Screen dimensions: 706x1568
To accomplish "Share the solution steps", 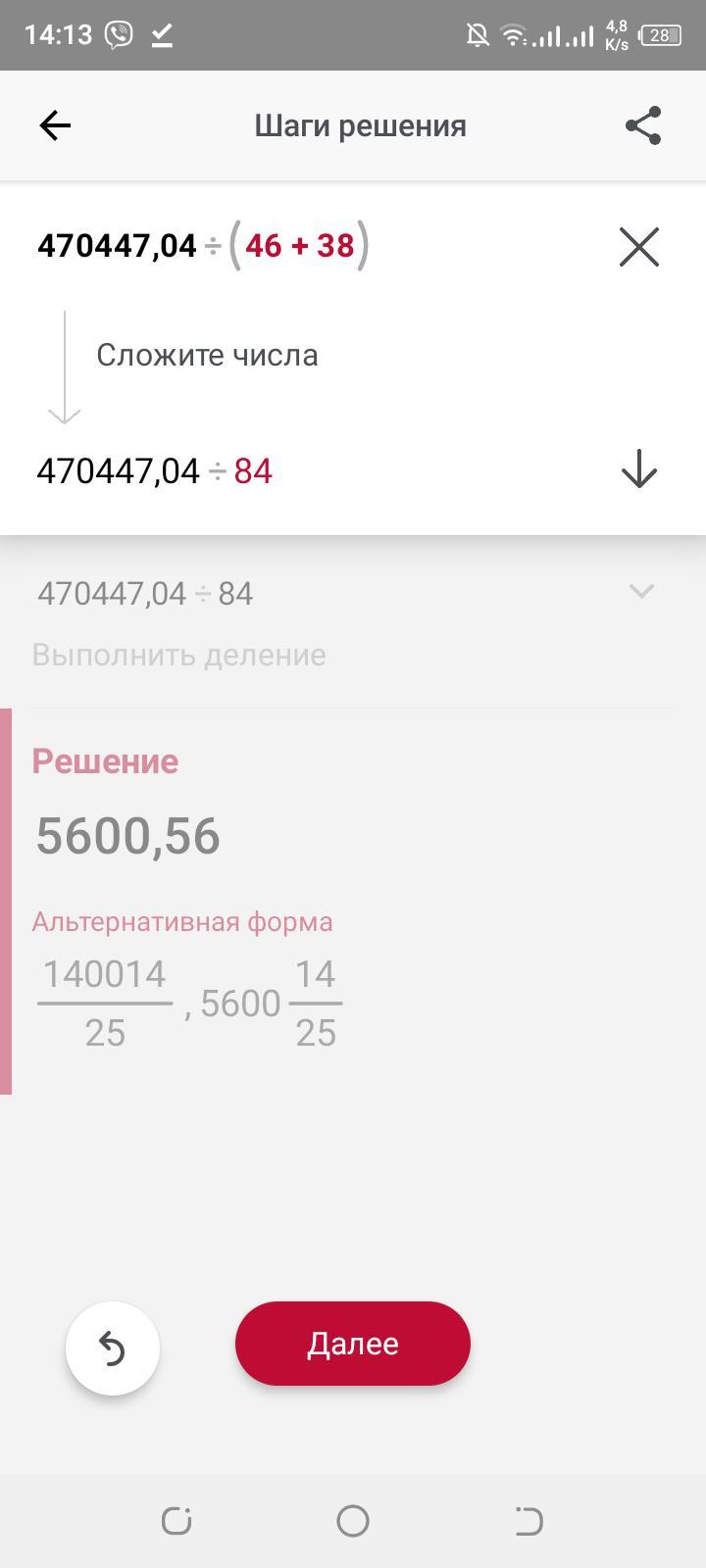I will click(643, 125).
